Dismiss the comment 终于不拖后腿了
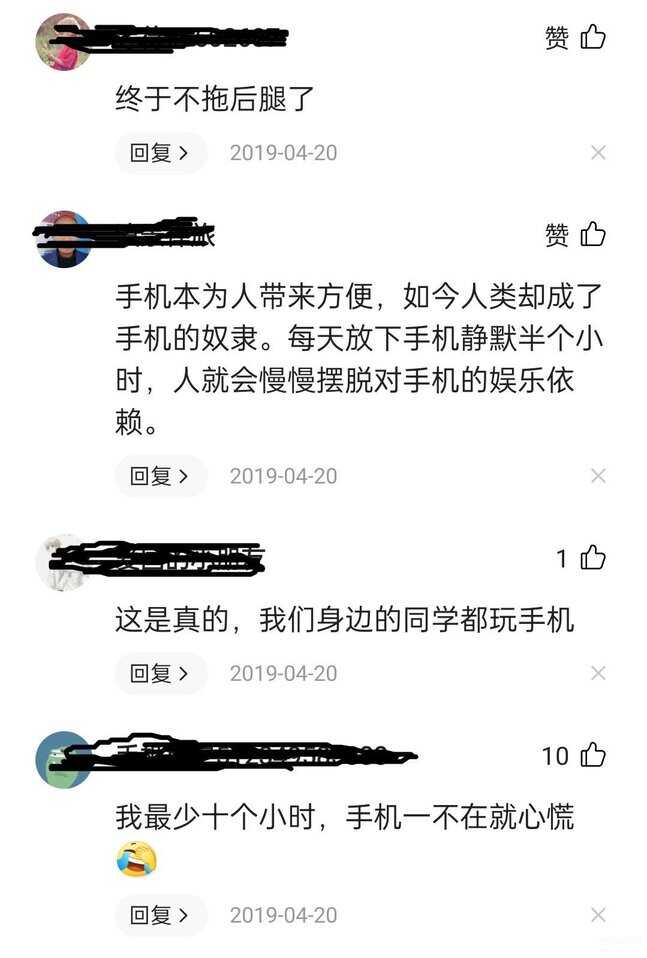The image size is (647, 958). coord(598,153)
